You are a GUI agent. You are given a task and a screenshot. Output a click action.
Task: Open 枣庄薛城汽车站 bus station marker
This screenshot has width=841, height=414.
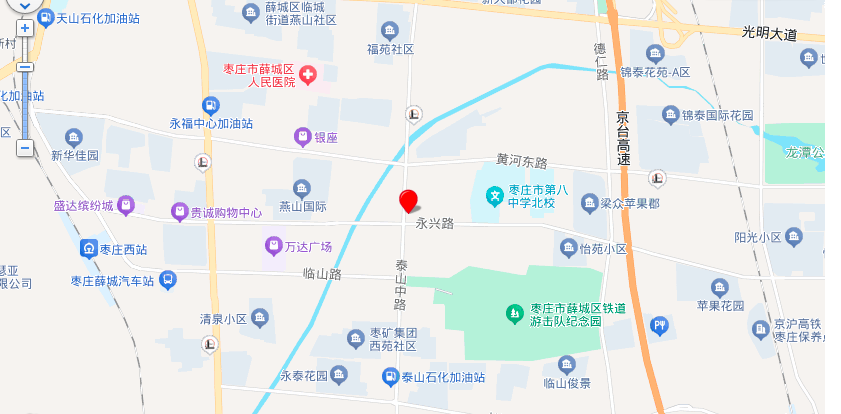pos(167,281)
